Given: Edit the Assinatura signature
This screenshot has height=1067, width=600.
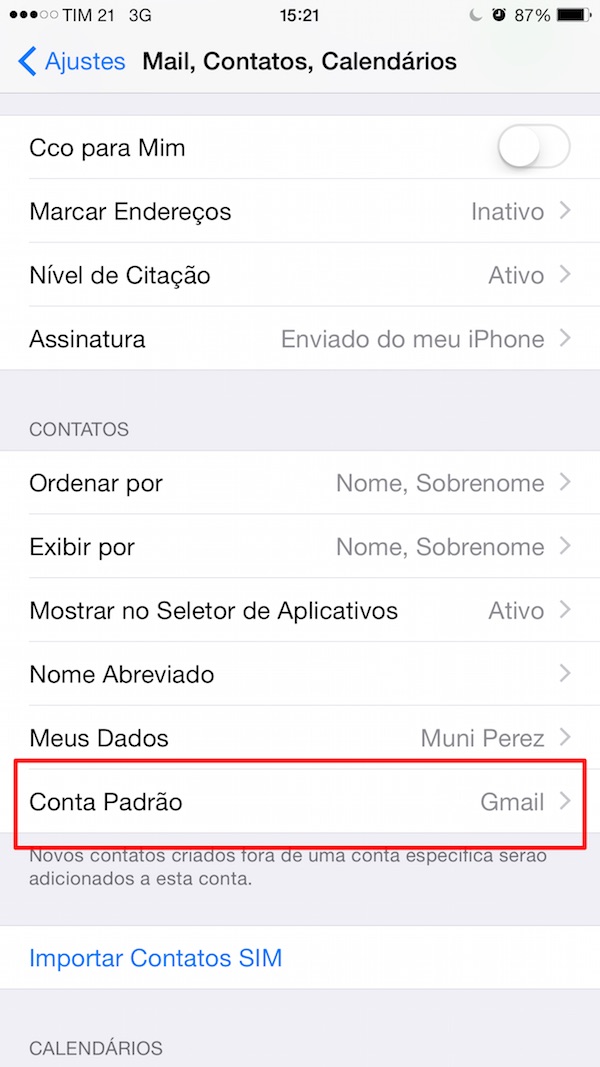Looking at the screenshot, I should [x=300, y=339].
